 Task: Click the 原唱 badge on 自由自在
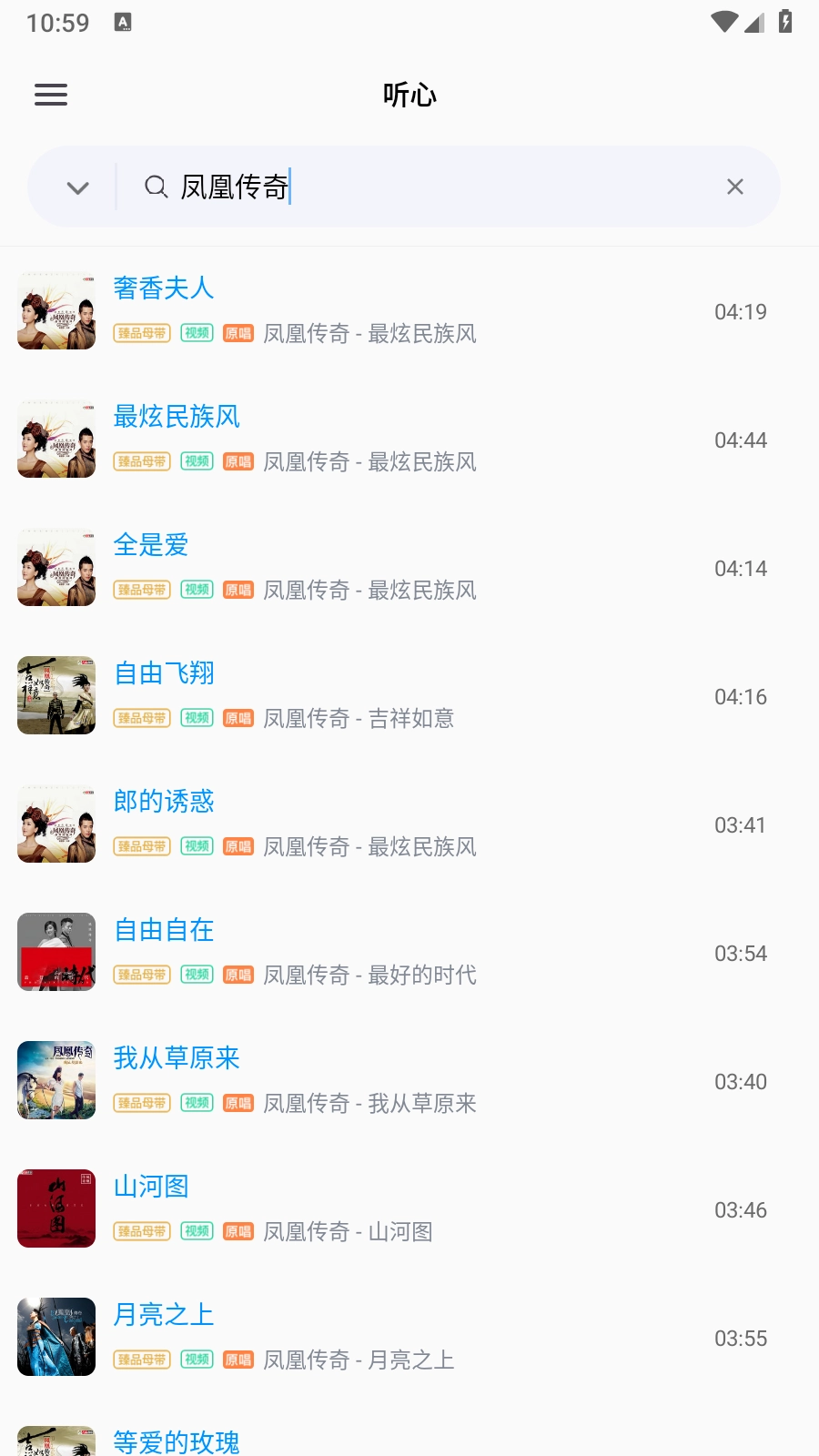(238, 975)
